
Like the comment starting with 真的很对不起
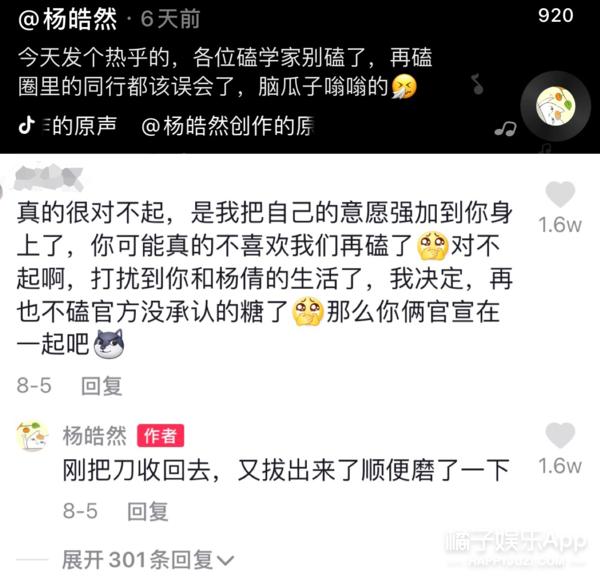[561, 195]
